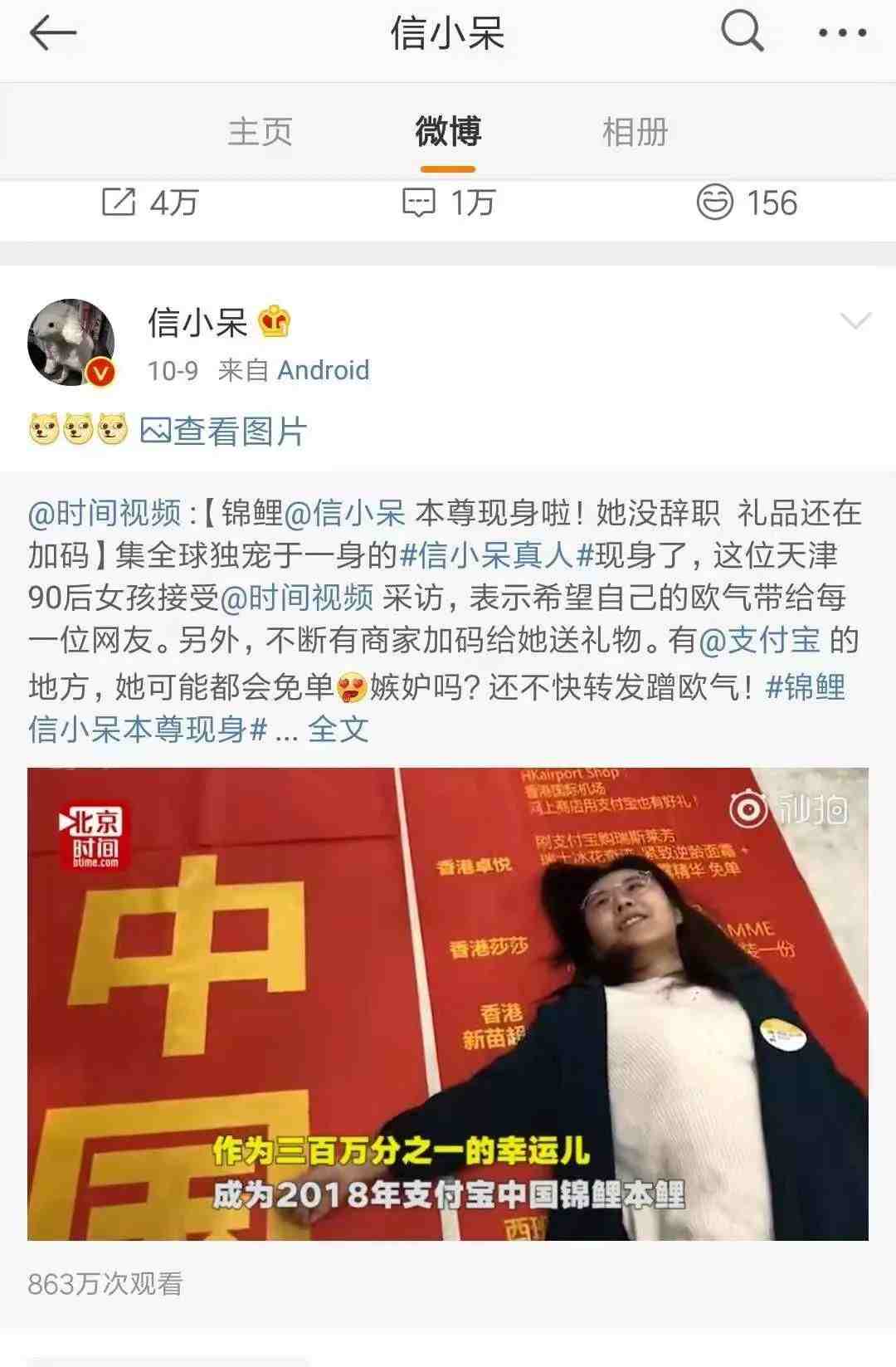Play the 北京时间 video
This screenshot has width=896, height=1367.
point(448,1004)
